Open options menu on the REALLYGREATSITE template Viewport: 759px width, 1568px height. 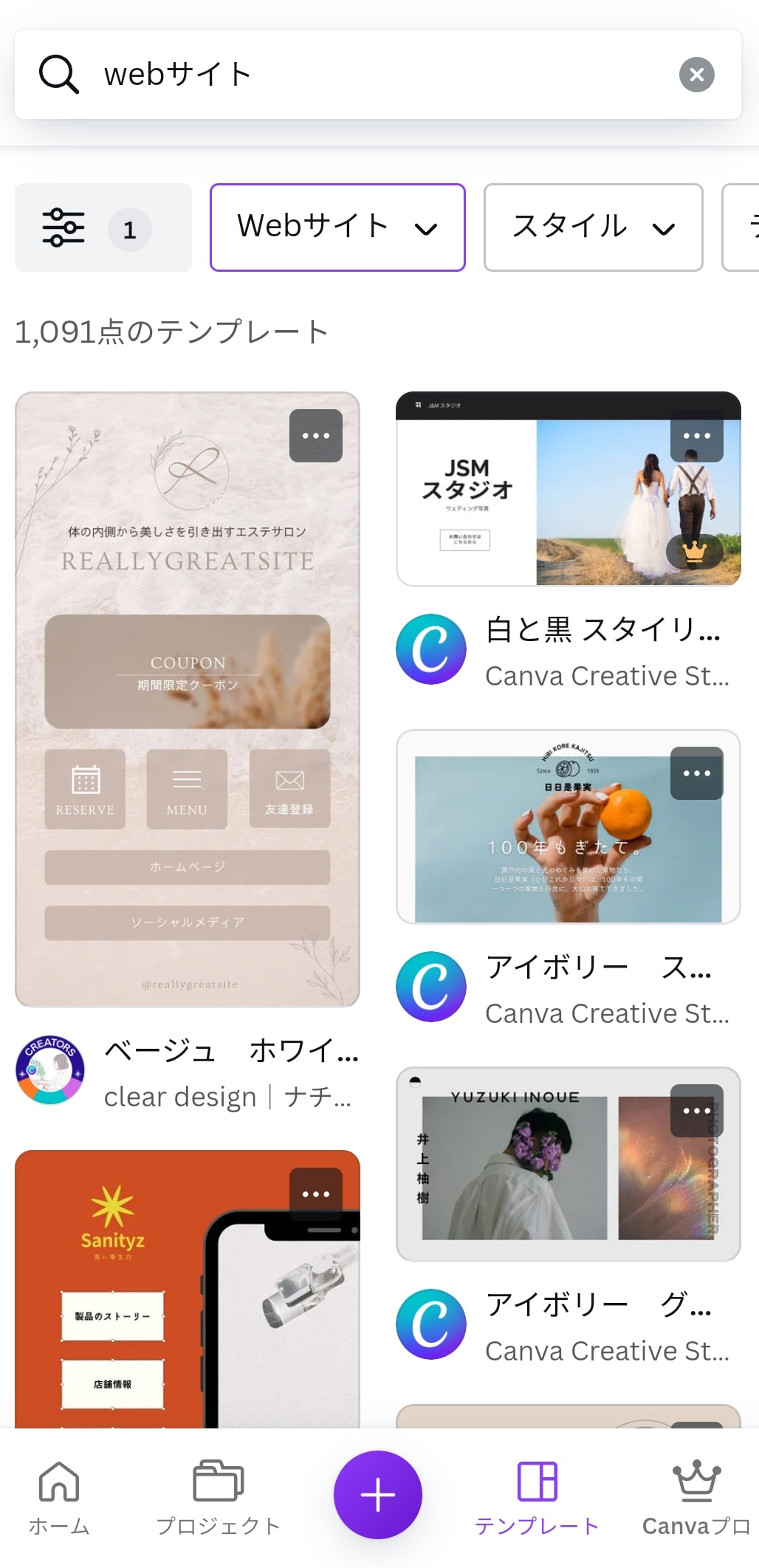click(315, 435)
